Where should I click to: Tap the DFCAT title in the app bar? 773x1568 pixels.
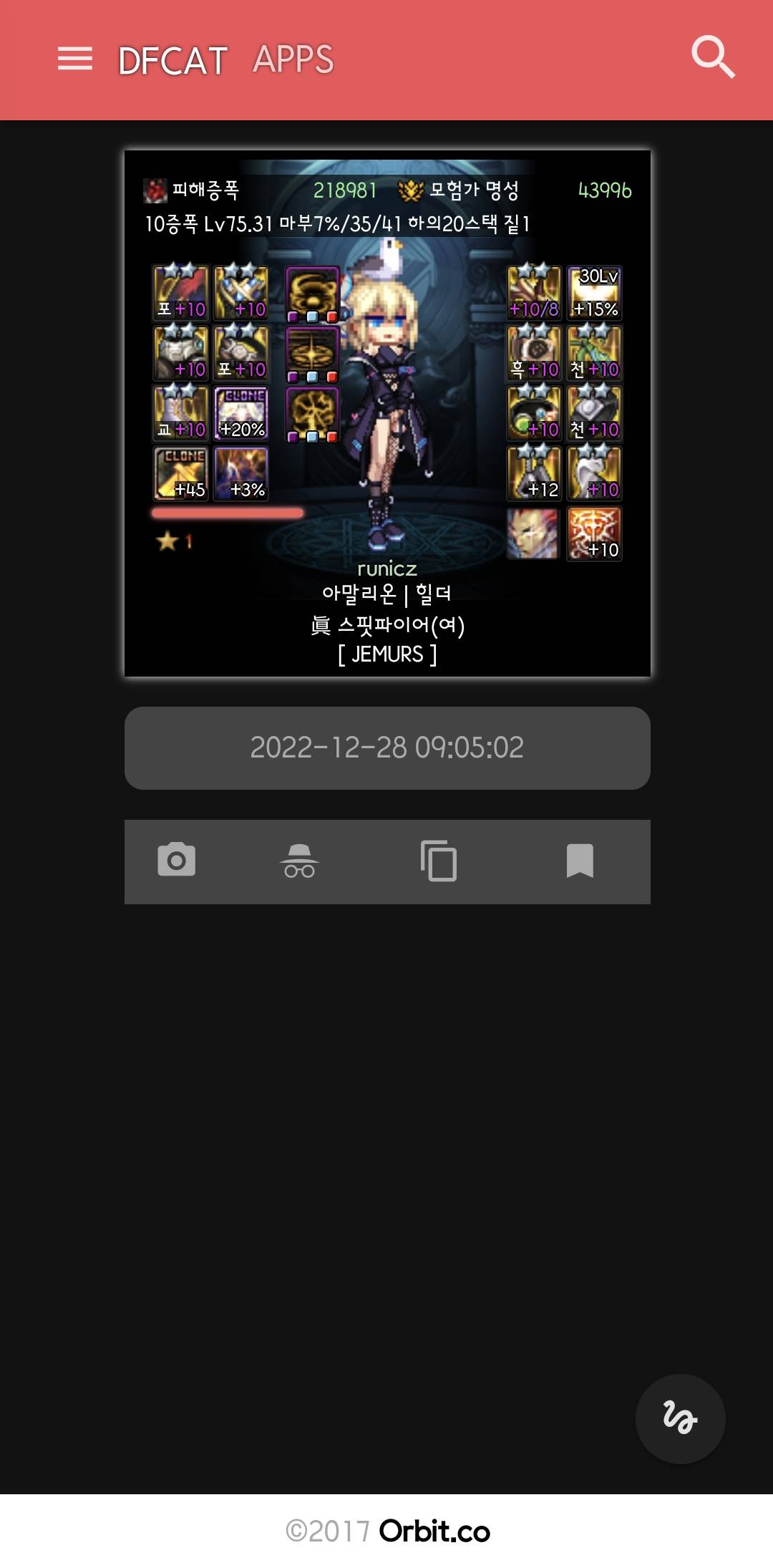(172, 60)
